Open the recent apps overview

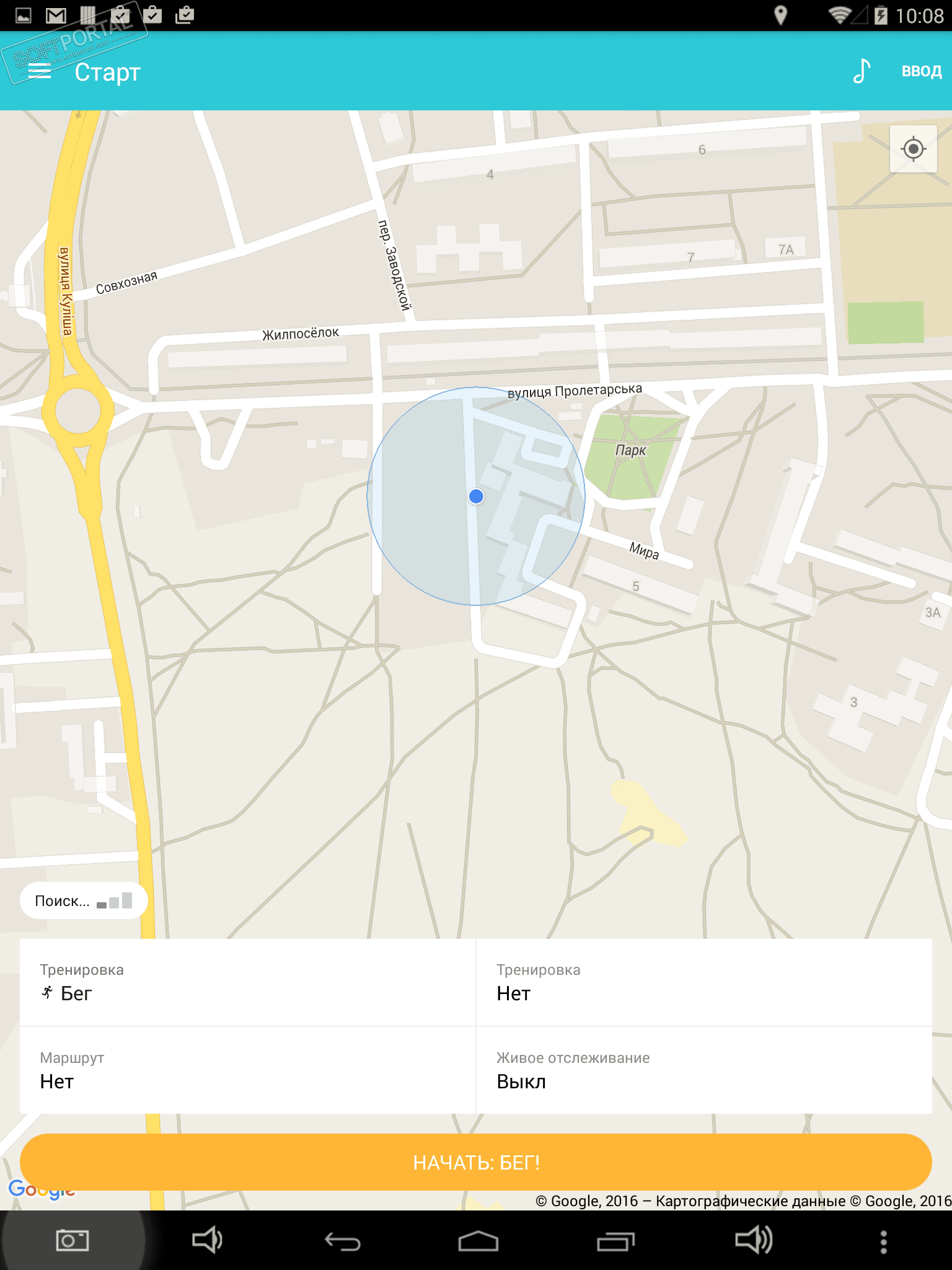coord(615,1241)
